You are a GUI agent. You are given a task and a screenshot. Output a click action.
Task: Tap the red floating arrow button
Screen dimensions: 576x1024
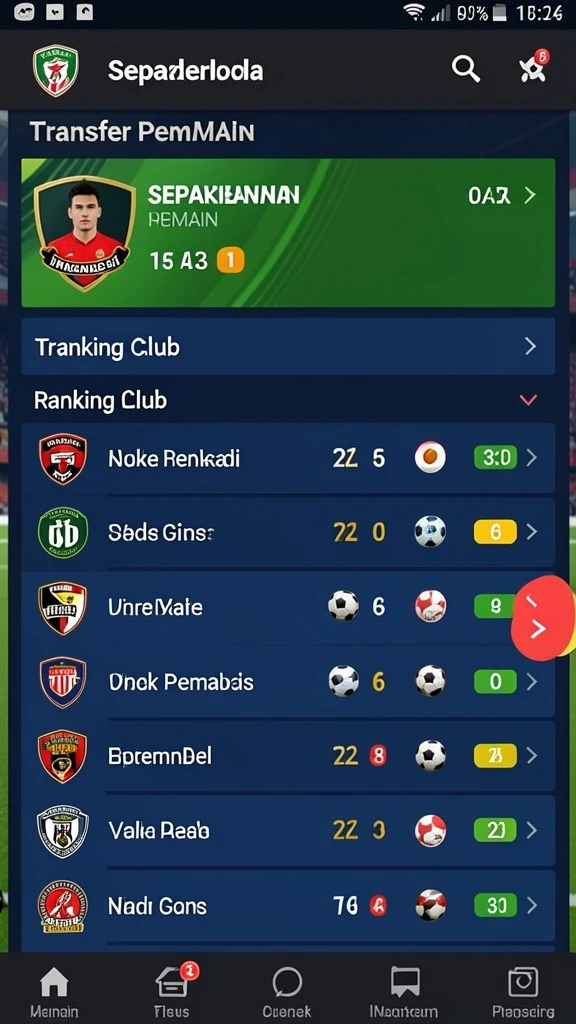point(541,618)
